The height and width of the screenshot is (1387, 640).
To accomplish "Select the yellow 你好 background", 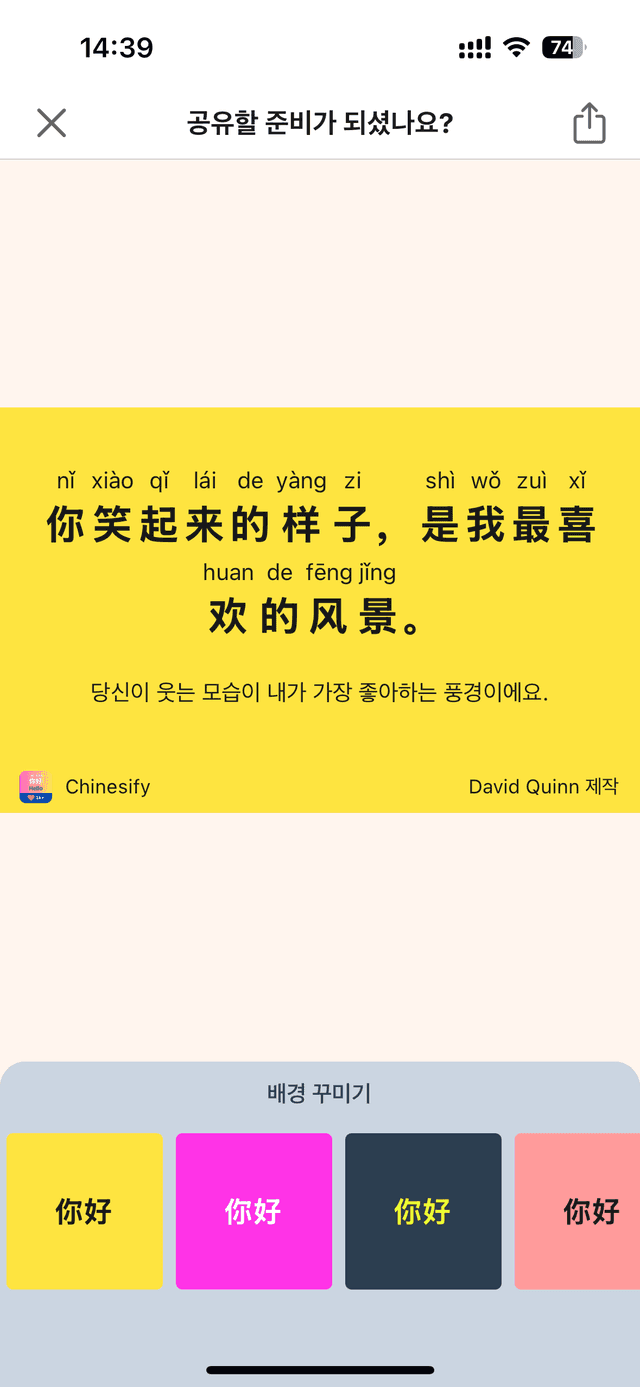I will pyautogui.click(x=85, y=1211).
